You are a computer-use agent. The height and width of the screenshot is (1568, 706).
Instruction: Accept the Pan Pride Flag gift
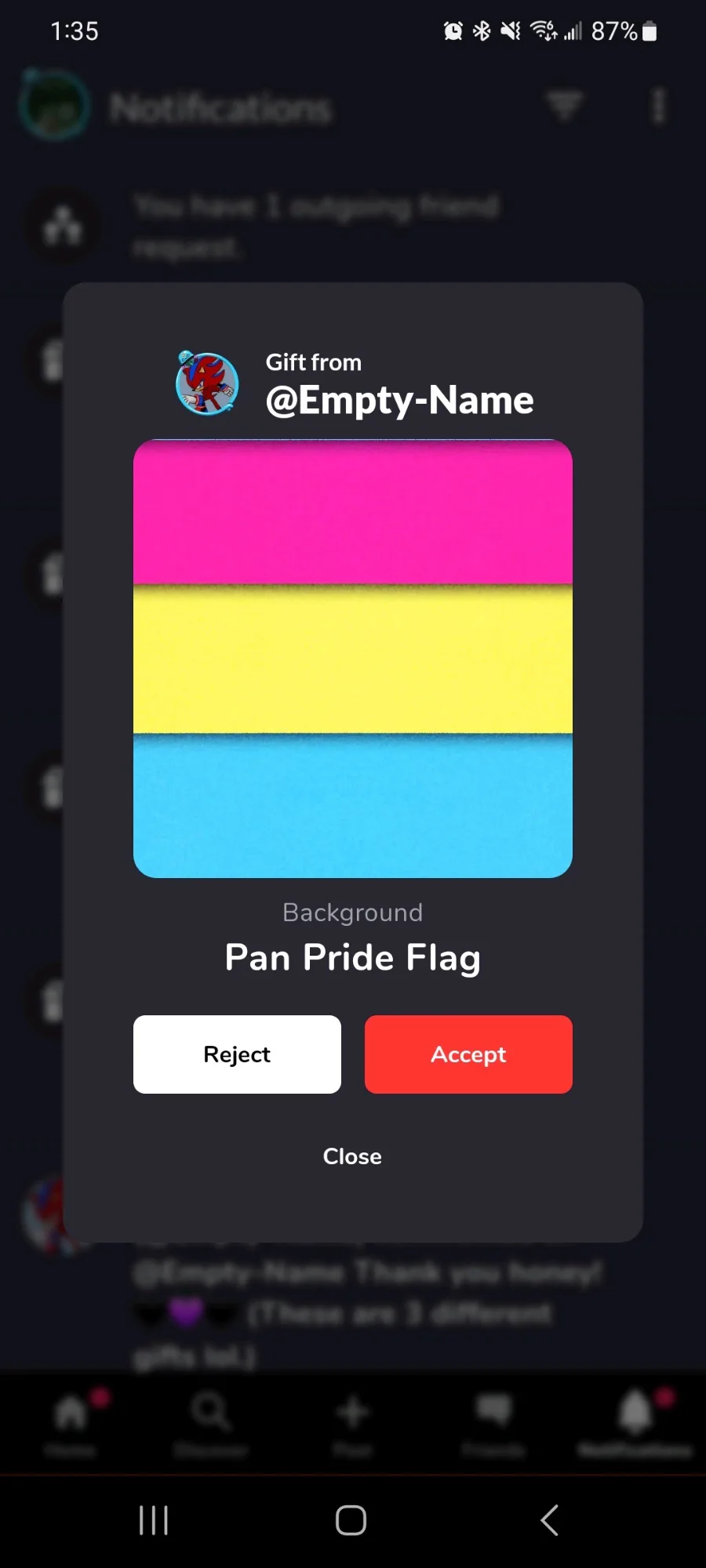(x=468, y=1054)
